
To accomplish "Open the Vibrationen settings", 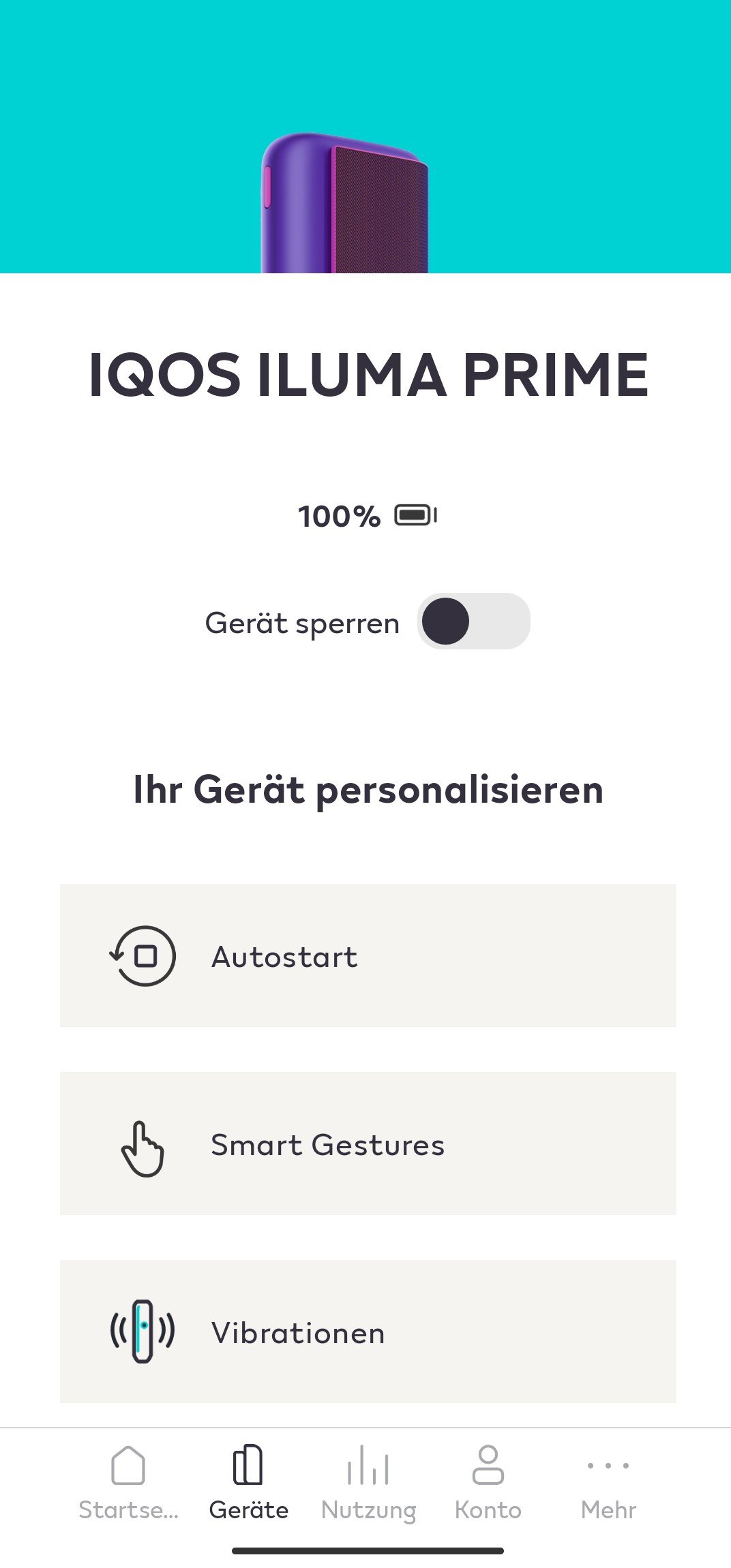I will (x=368, y=1331).
